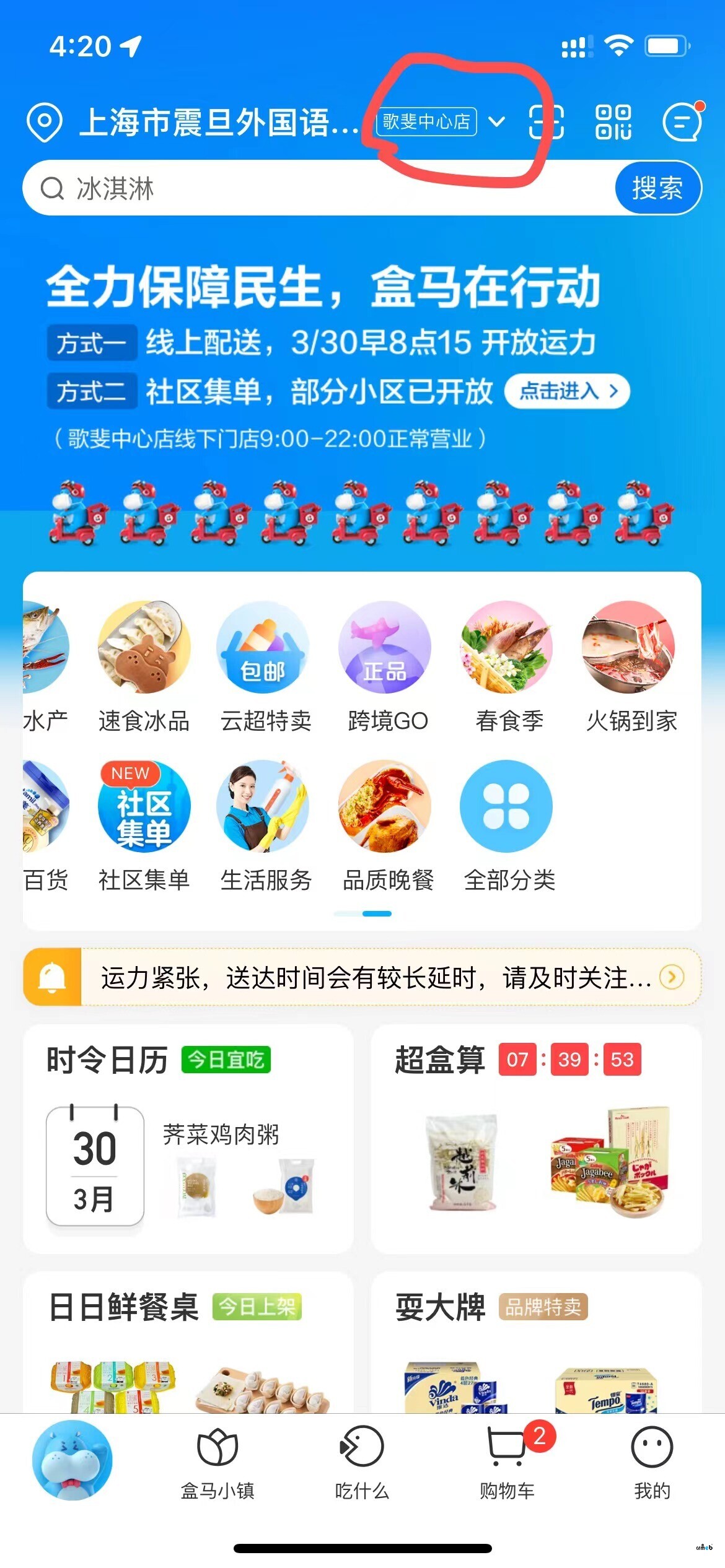Open the 歌斐中心店 store selector dropdown
This screenshot has height=1568, width=725.
(441, 121)
